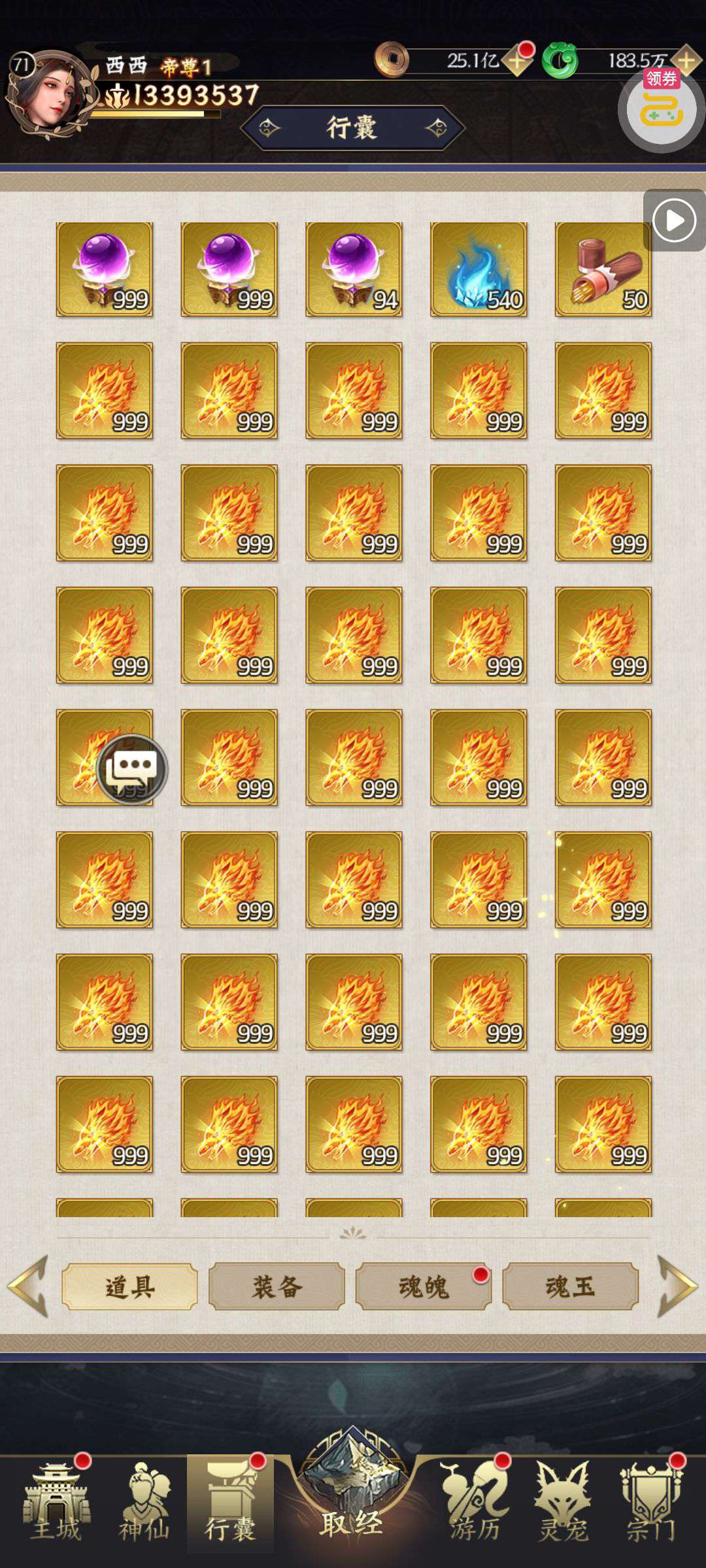The image size is (706, 1568).
Task: Show previous categories with left arrow
Action: (28, 1286)
